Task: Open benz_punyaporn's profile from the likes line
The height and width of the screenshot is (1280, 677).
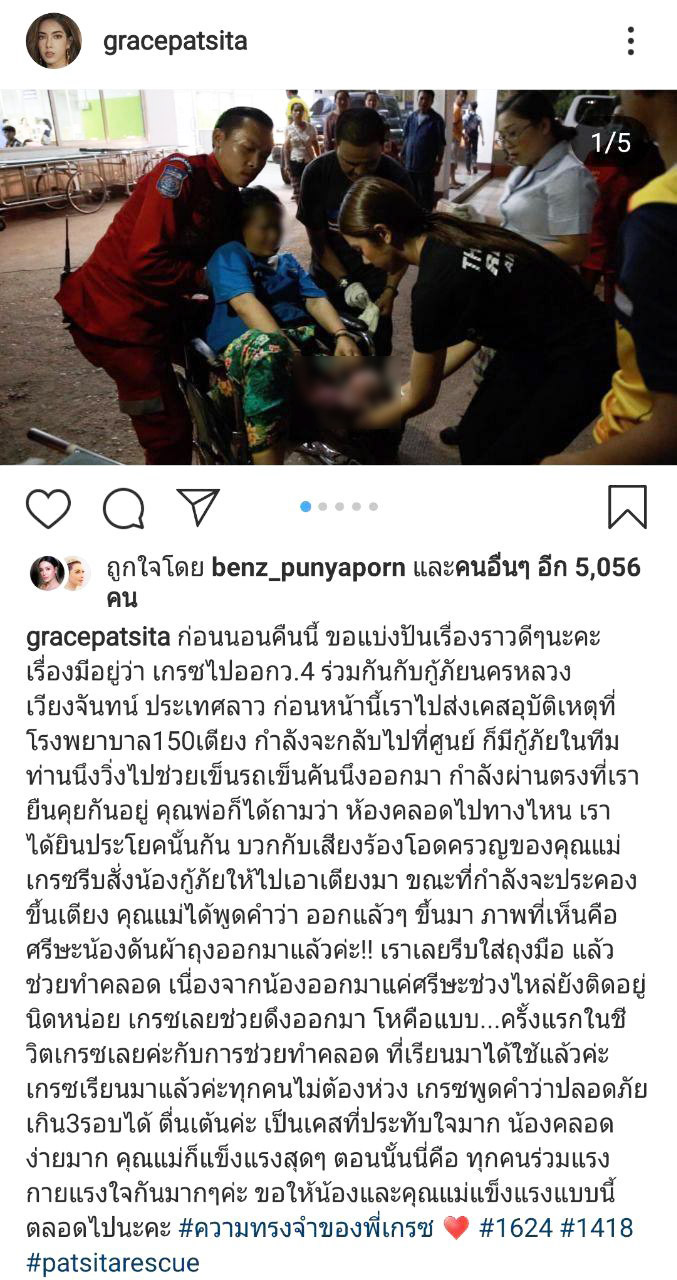Action: click(308, 568)
